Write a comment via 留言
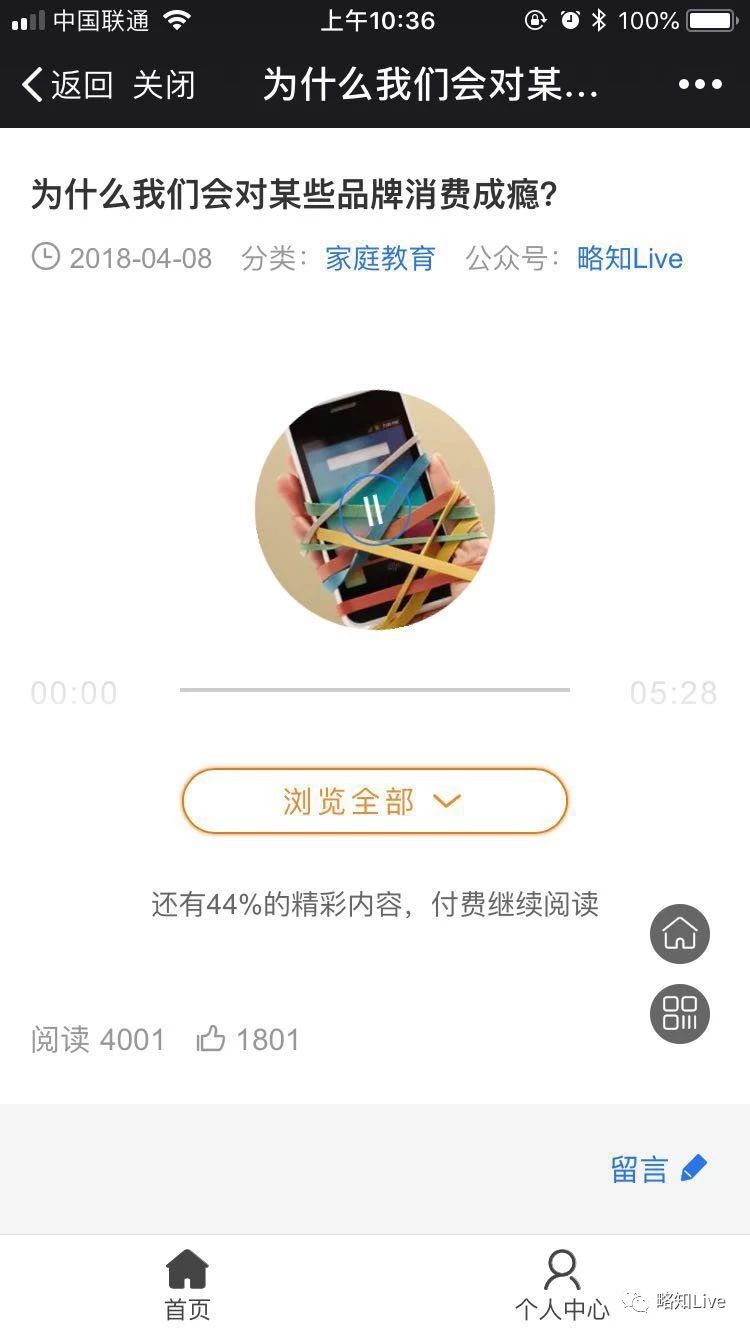The height and width of the screenshot is (1334, 750). (658, 1169)
